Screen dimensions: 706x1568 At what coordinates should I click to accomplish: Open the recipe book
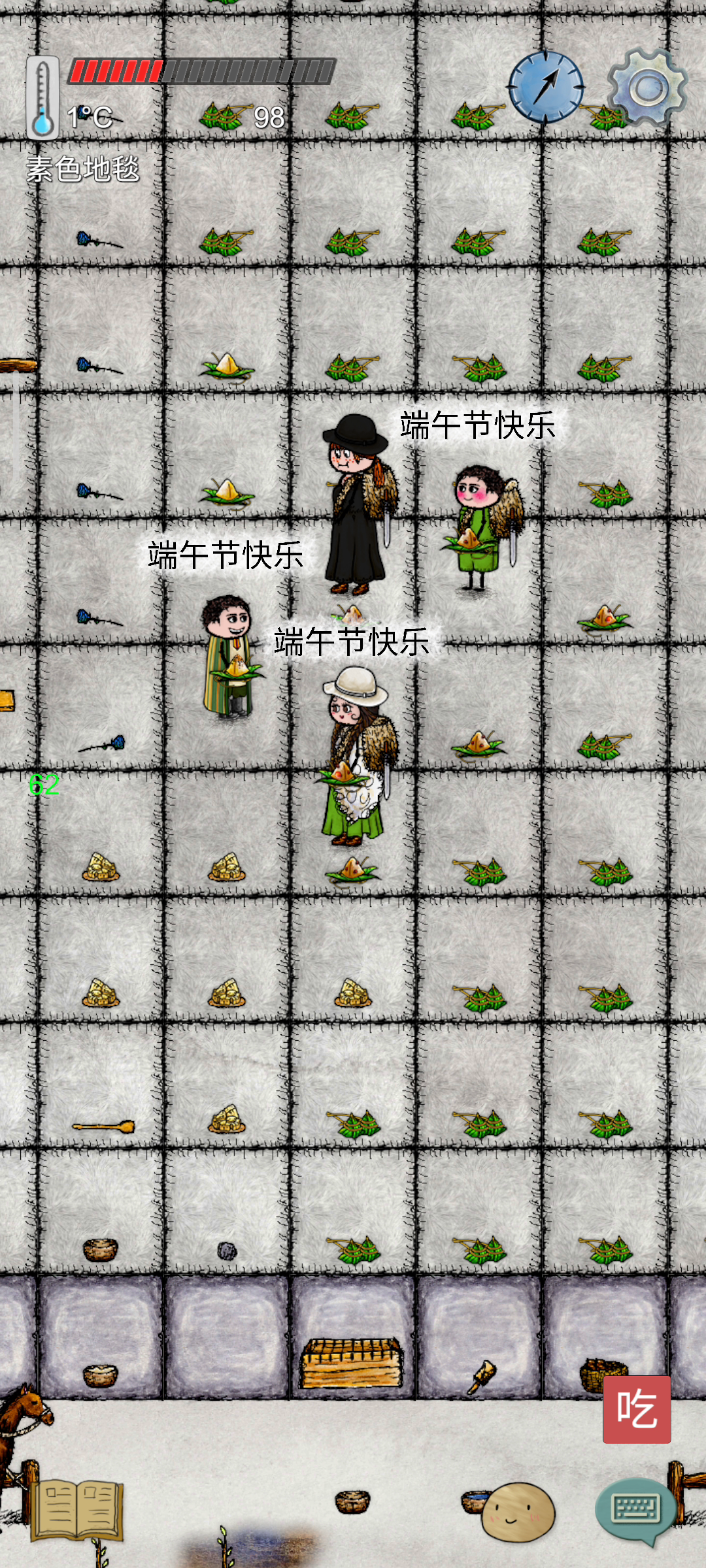[x=77, y=1510]
